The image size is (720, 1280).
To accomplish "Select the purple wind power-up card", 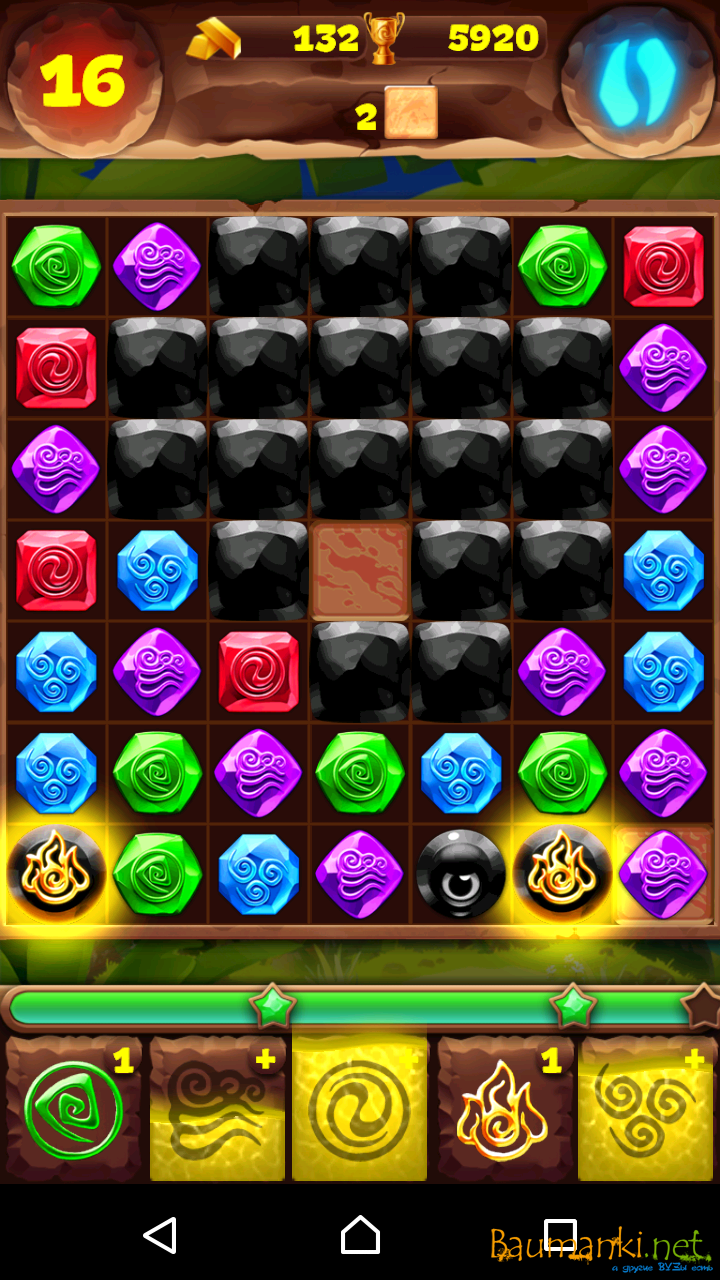I will [217, 1109].
